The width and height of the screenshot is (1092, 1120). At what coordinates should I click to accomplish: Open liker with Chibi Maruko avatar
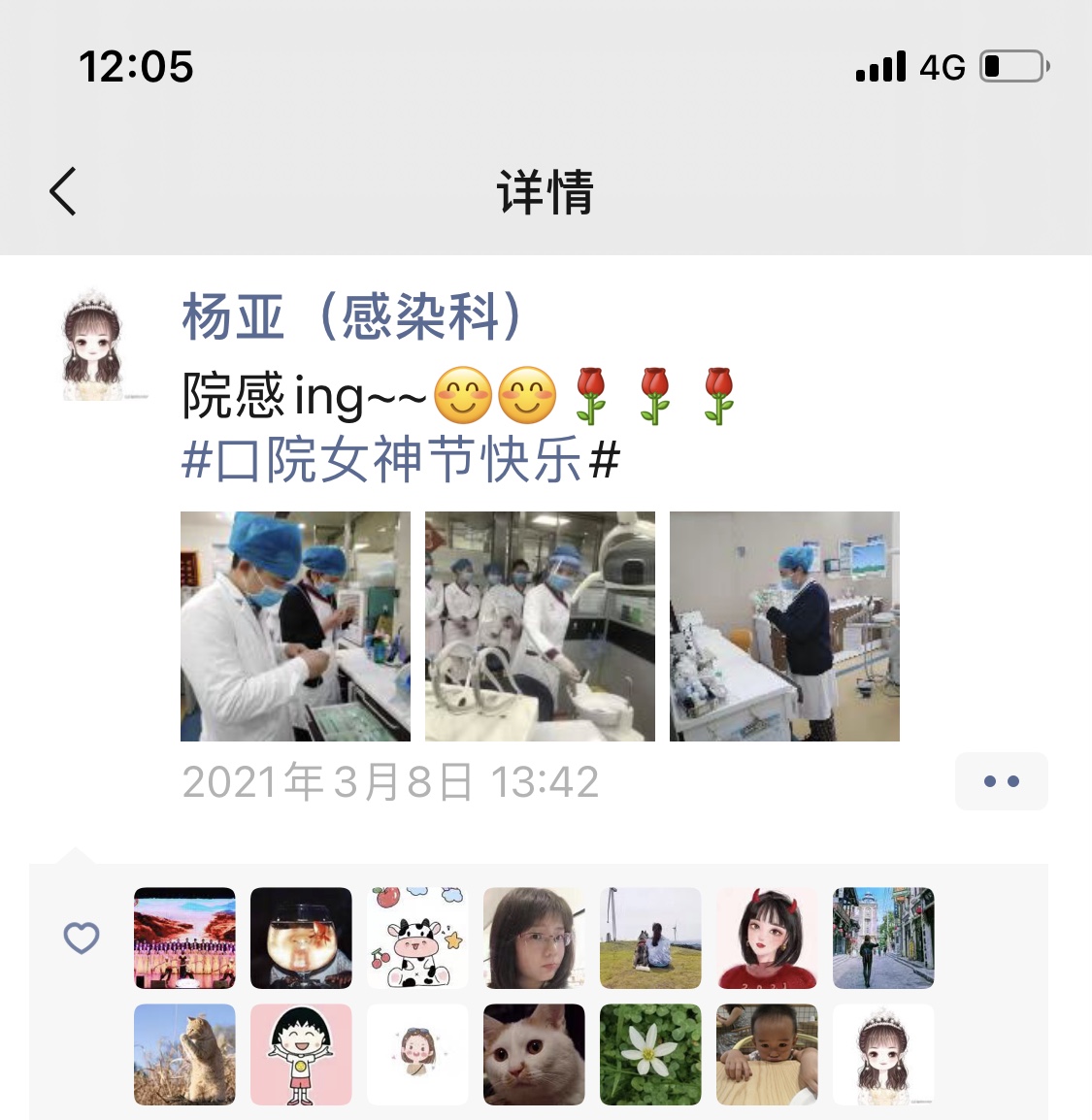coord(301,1054)
